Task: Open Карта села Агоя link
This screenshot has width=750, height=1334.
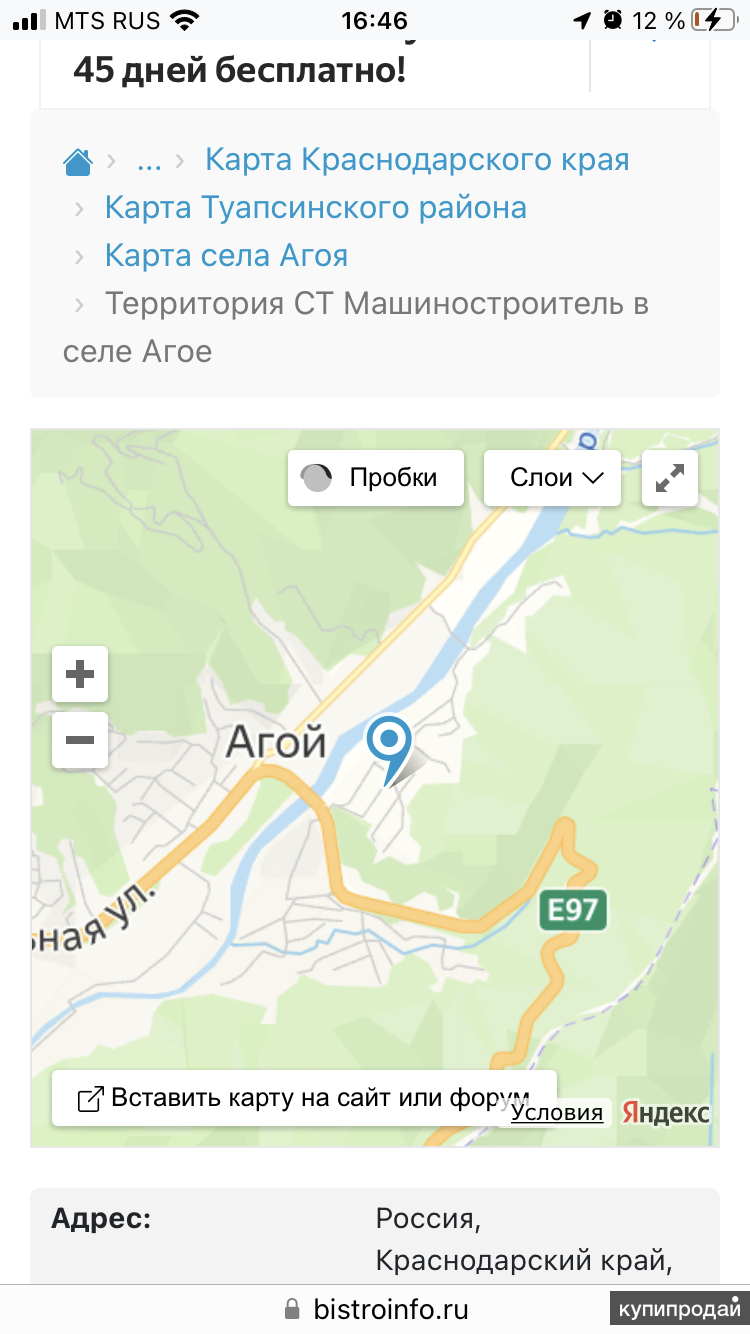Action: (226, 256)
